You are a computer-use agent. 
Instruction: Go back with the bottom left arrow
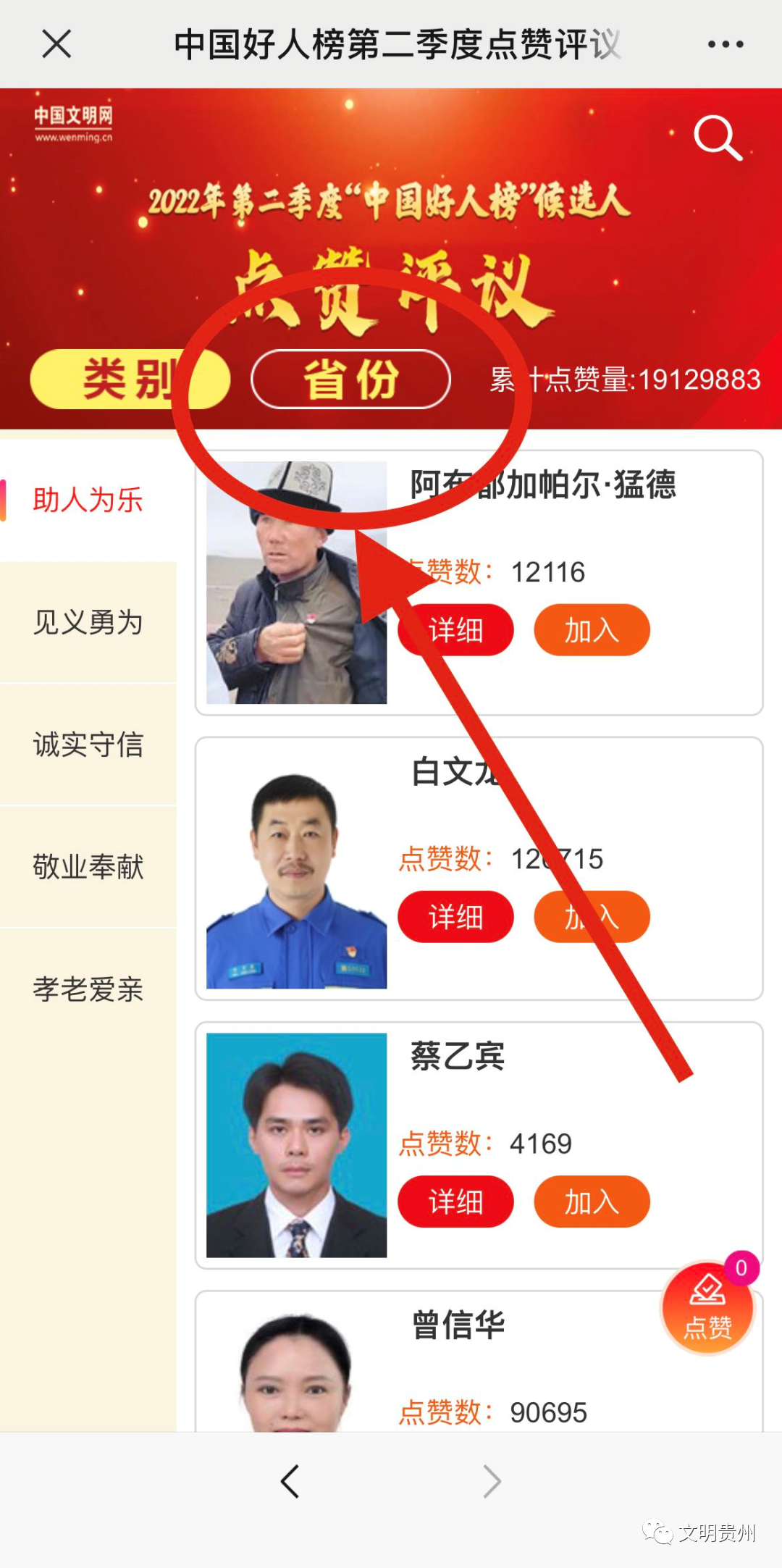click(x=290, y=1481)
